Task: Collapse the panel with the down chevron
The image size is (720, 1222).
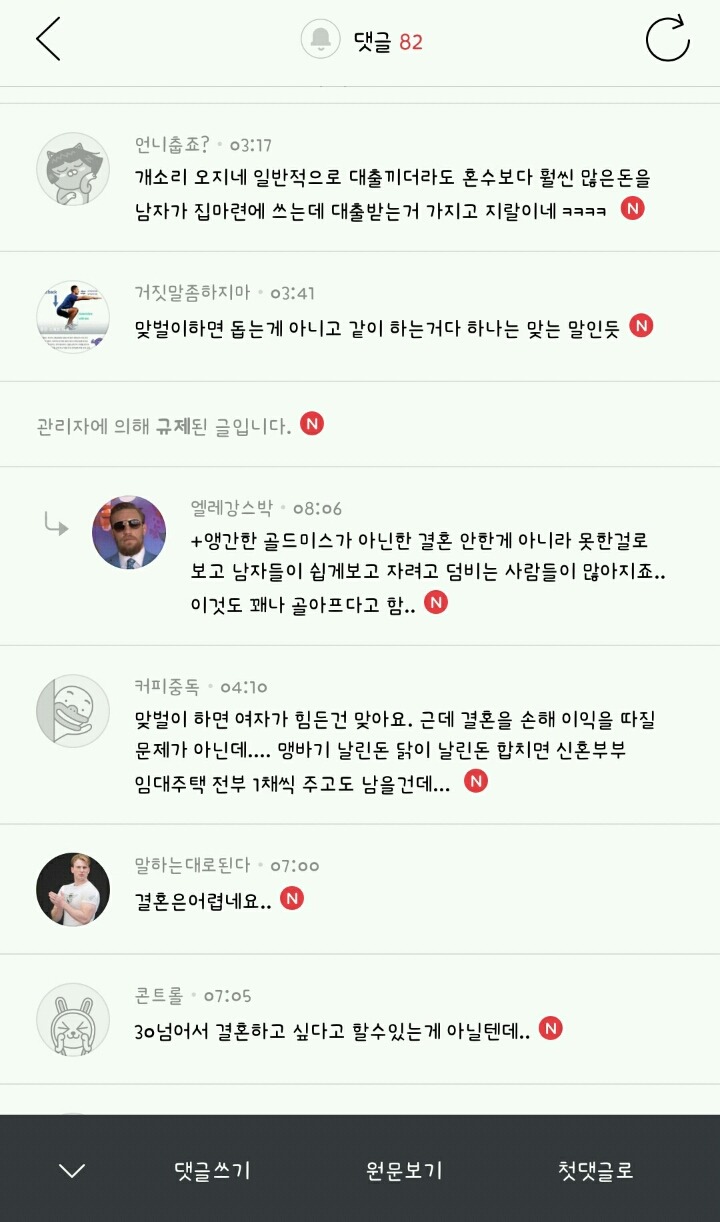Action: pos(70,1170)
